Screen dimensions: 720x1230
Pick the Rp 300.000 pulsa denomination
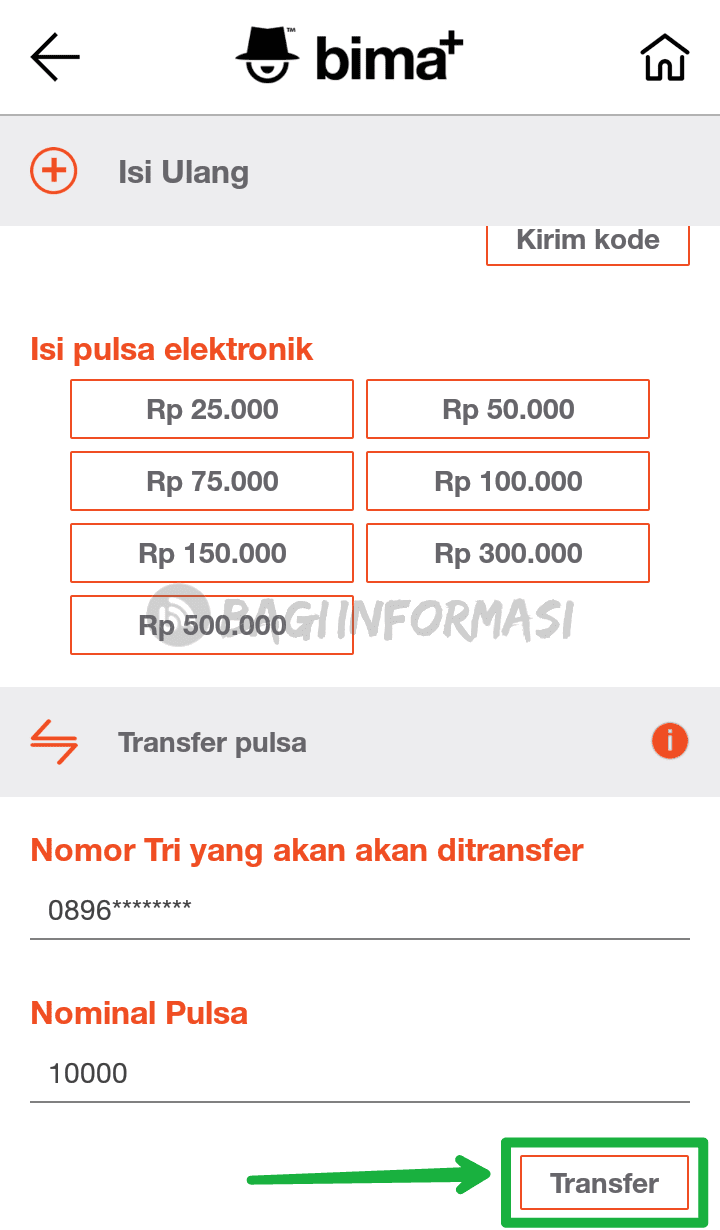coord(507,553)
